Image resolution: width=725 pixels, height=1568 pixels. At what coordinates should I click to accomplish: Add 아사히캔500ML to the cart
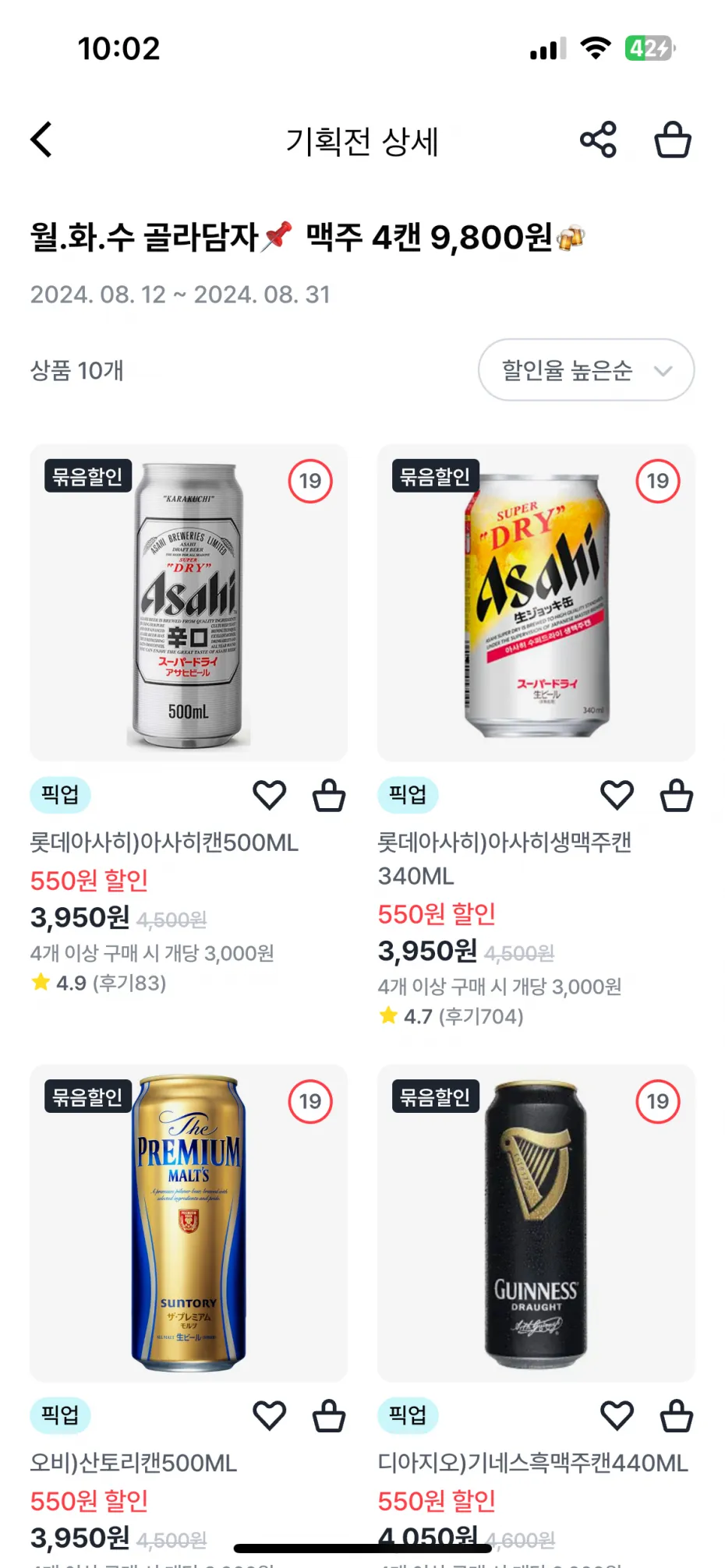[x=328, y=795]
